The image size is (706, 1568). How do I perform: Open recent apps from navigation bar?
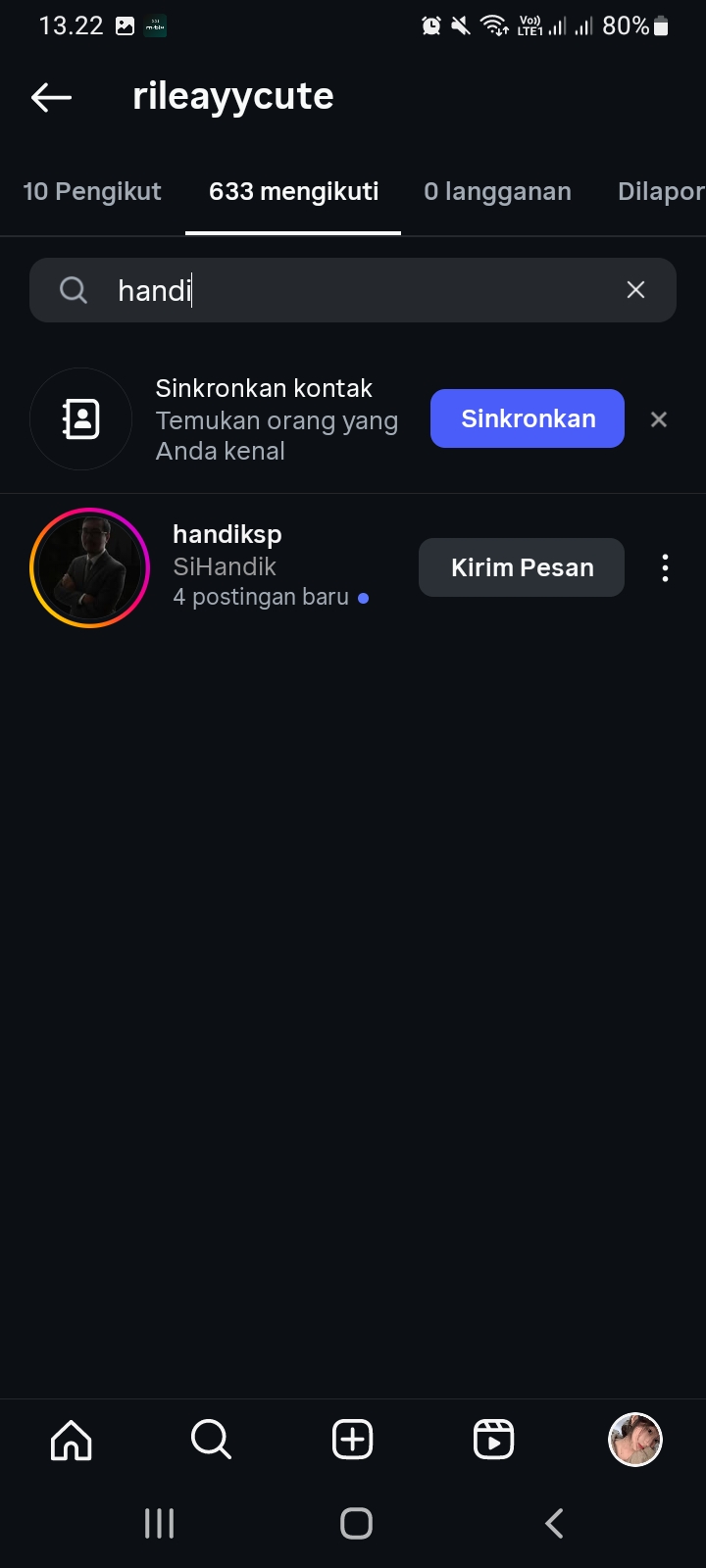pyautogui.click(x=159, y=1524)
